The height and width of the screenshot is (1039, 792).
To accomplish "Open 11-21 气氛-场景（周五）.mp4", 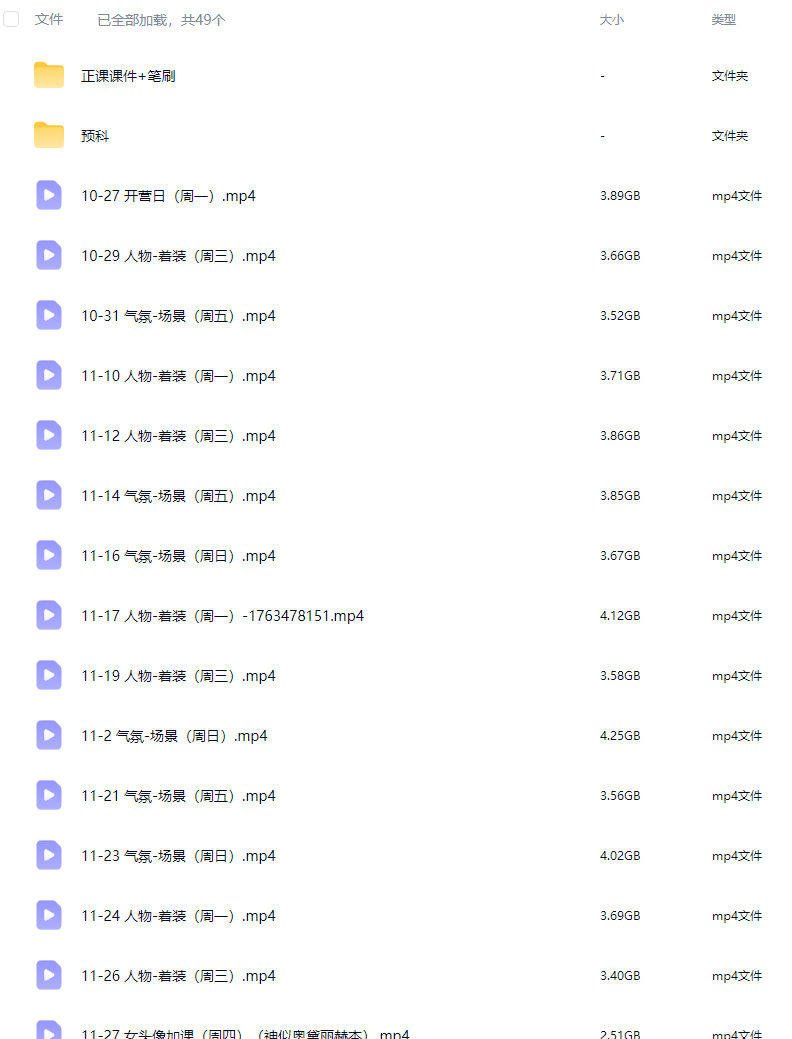I will tap(178, 796).
